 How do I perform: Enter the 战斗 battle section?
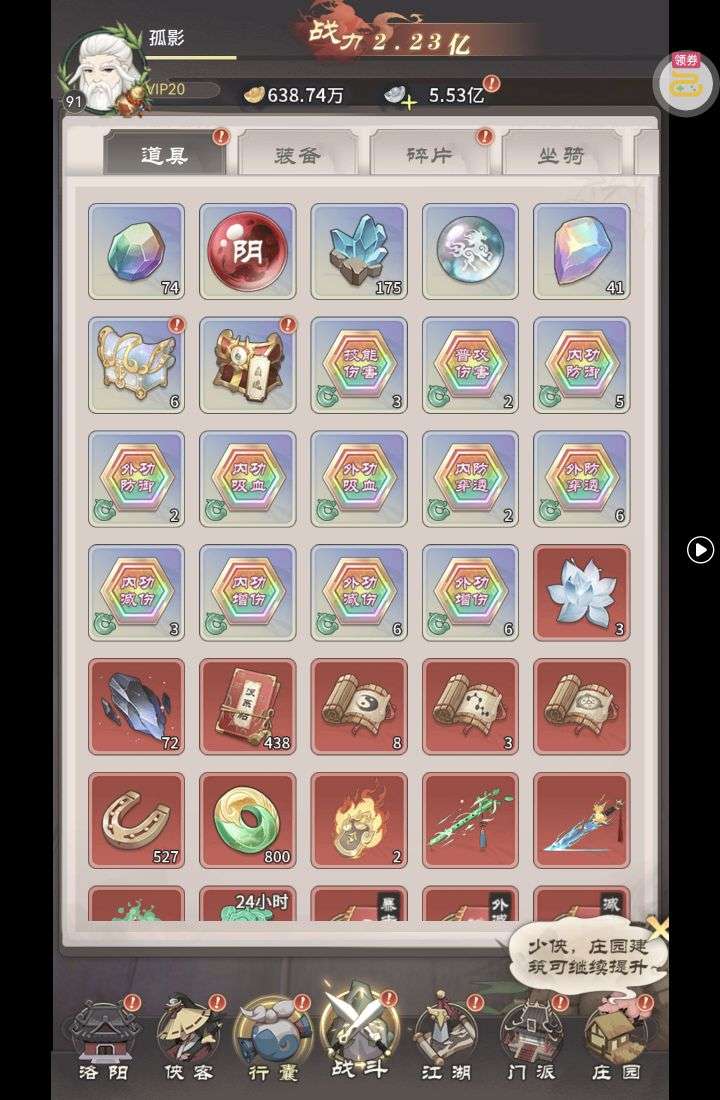pyautogui.click(x=359, y=1035)
